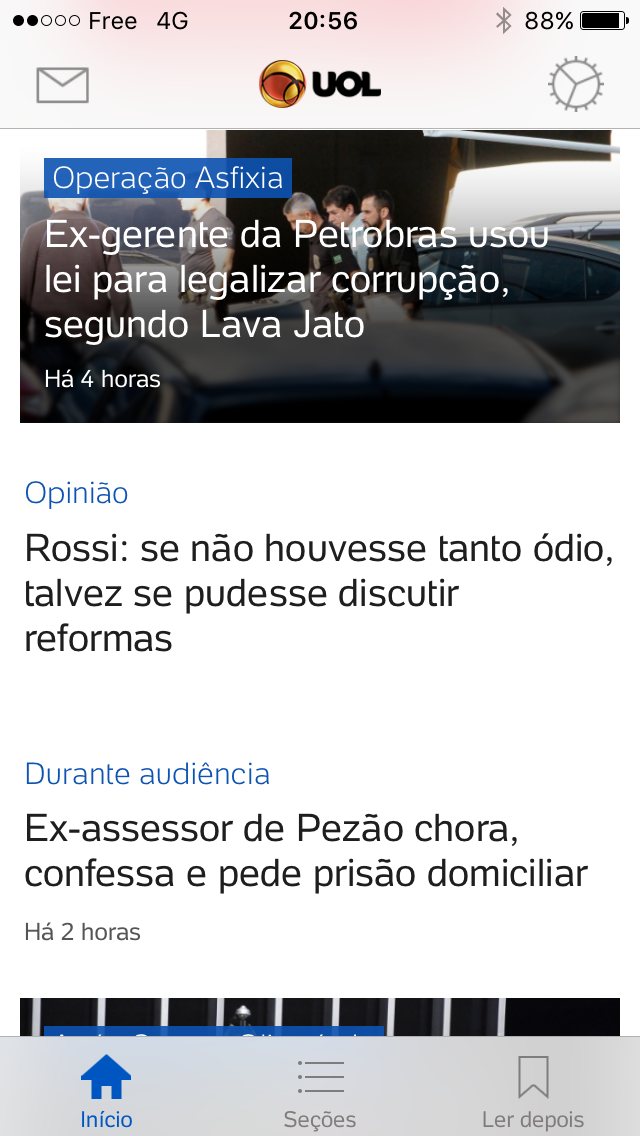Open the settings wheel icon
This screenshot has height=1136, width=640.
[577, 85]
